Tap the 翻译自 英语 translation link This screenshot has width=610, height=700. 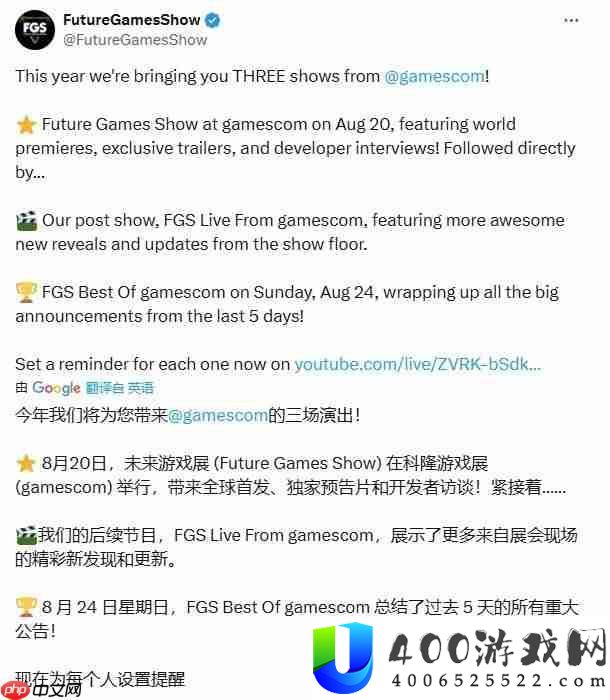(120, 388)
